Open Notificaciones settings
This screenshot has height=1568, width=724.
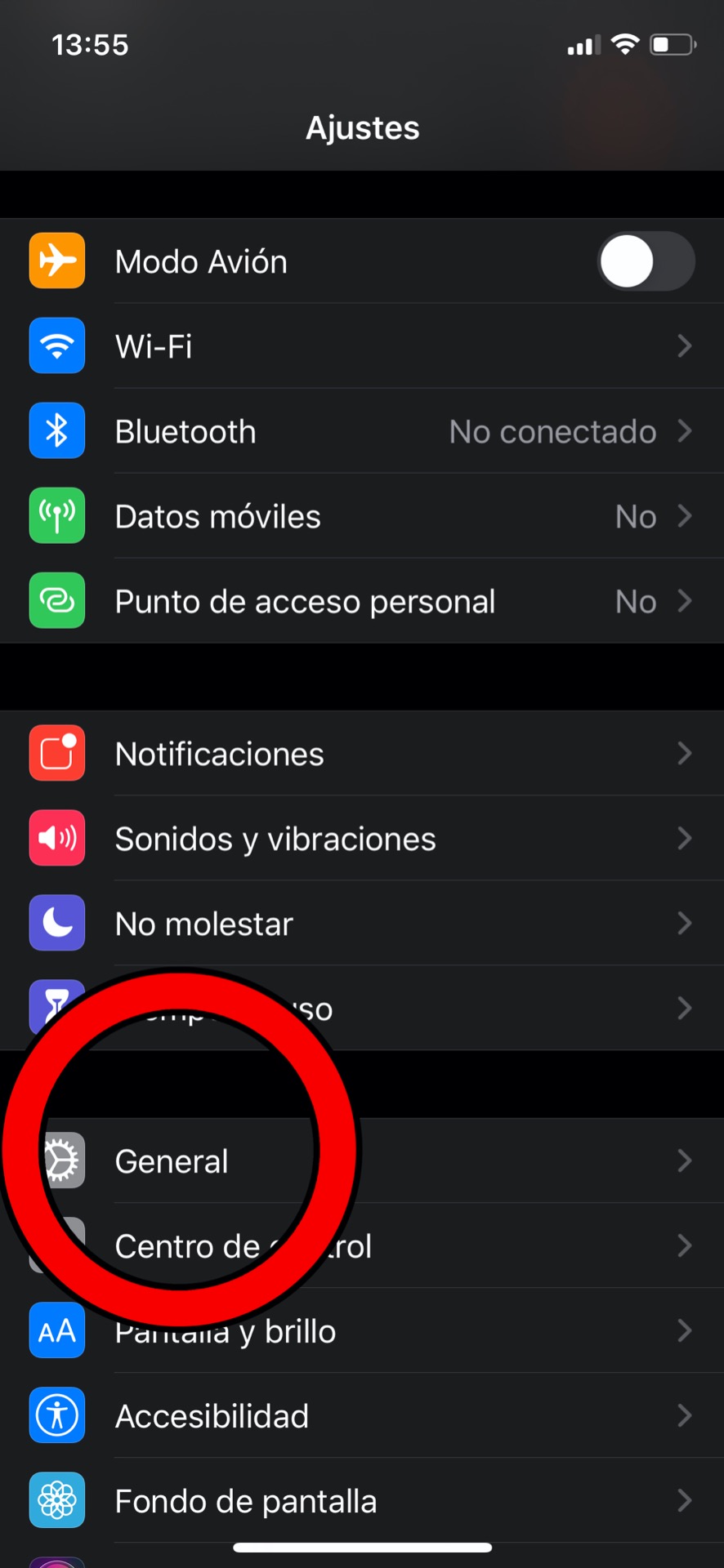(x=362, y=754)
